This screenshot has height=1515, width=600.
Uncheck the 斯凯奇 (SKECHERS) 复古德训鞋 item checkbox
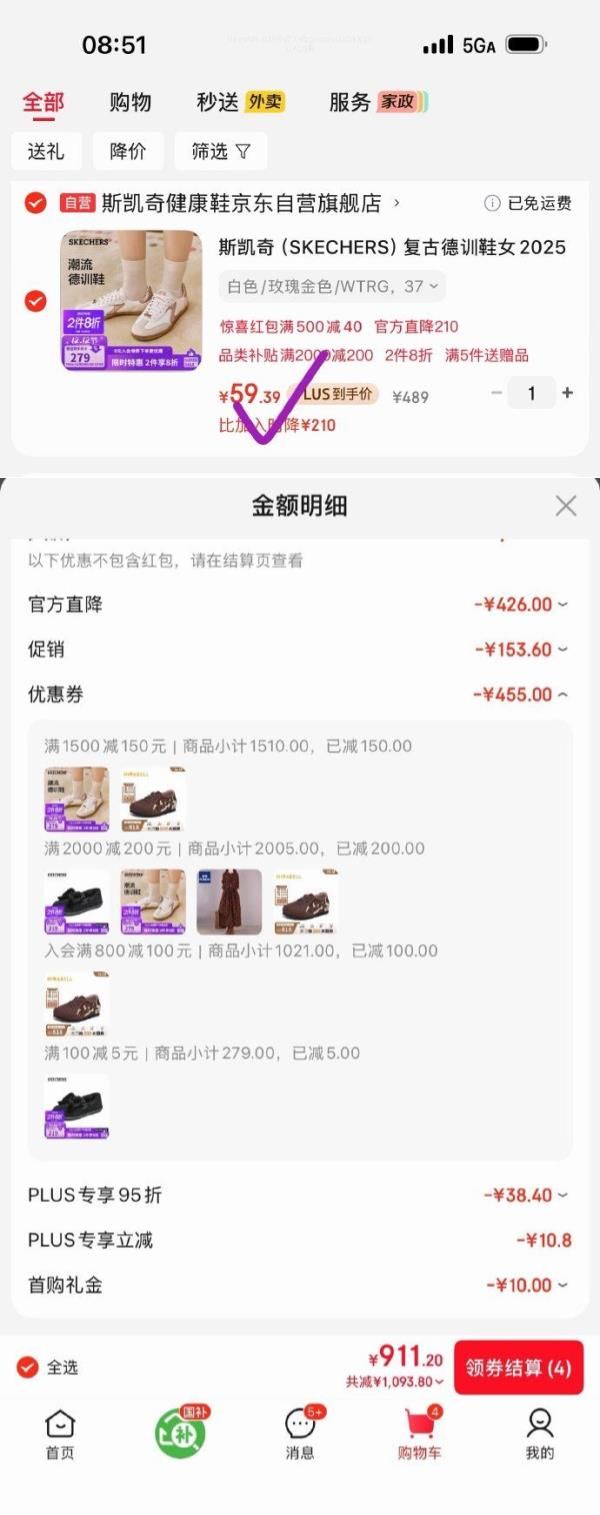pyautogui.click(x=36, y=301)
